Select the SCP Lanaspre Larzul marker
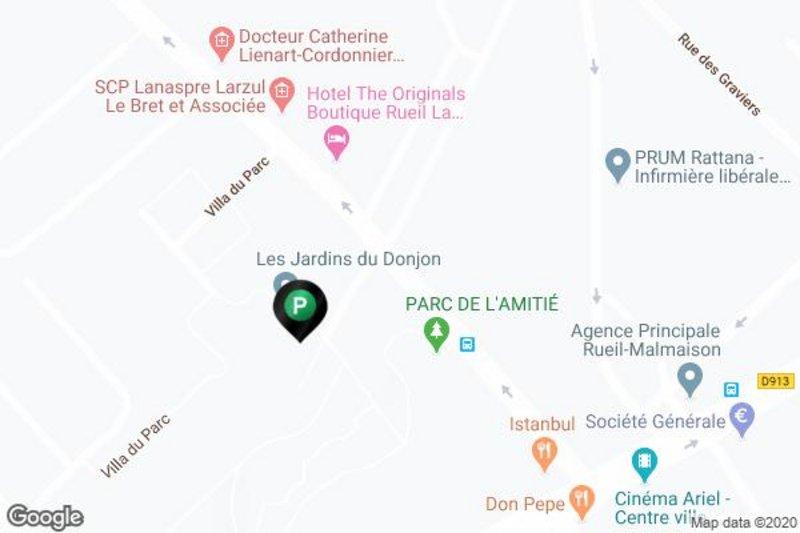The image size is (800, 533). point(283,91)
